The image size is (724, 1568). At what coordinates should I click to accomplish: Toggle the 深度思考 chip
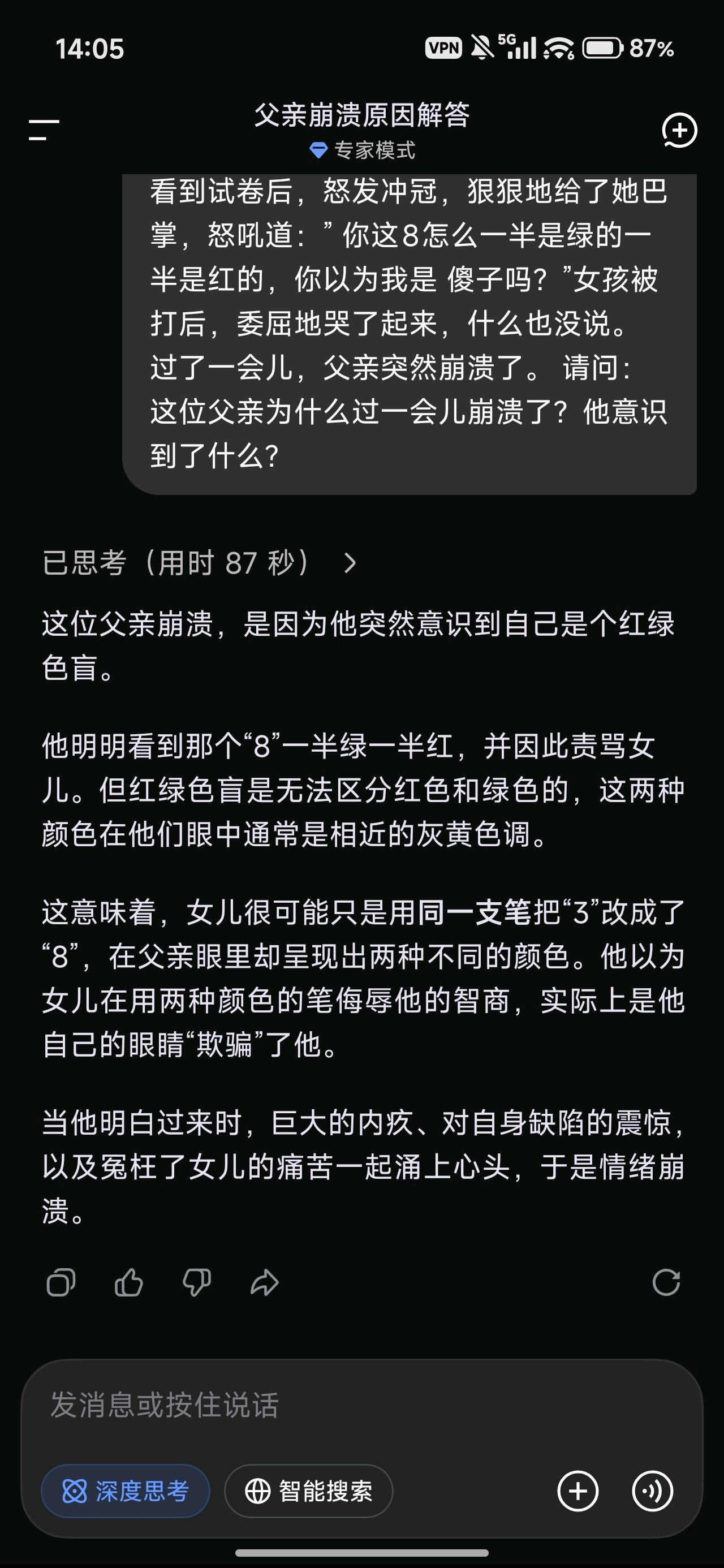click(x=126, y=1491)
